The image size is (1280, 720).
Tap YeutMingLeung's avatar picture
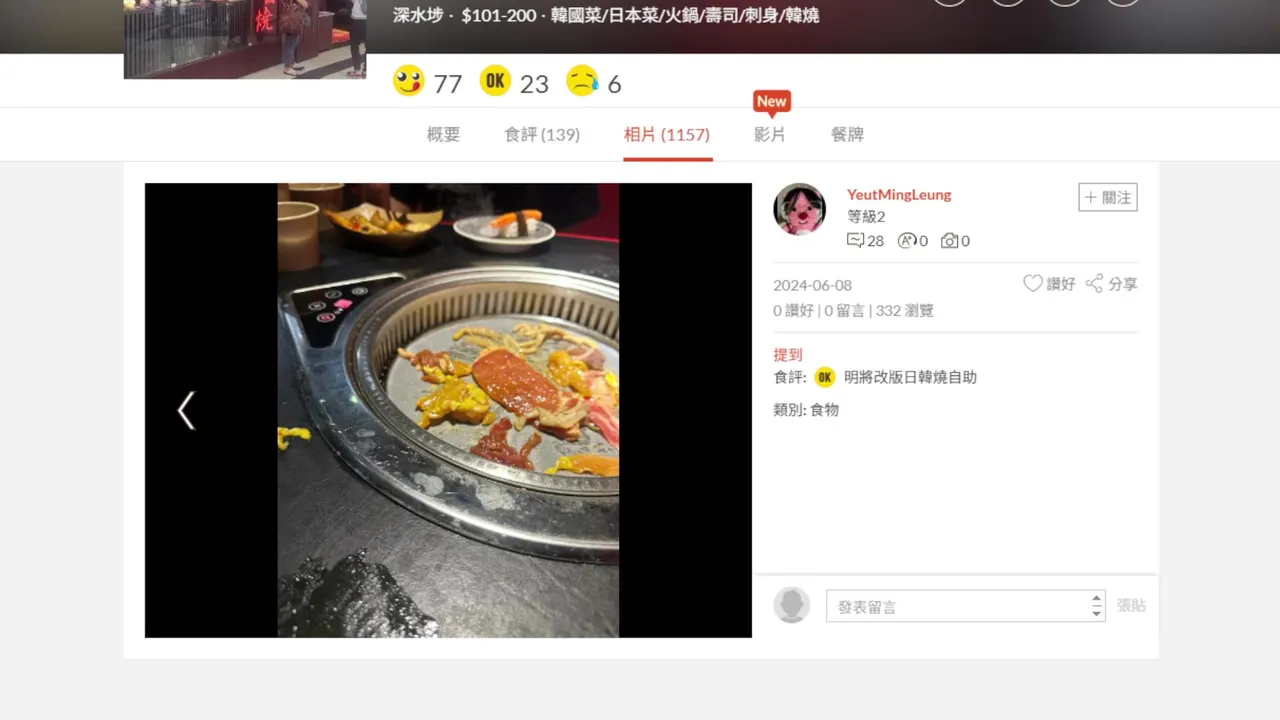point(799,209)
